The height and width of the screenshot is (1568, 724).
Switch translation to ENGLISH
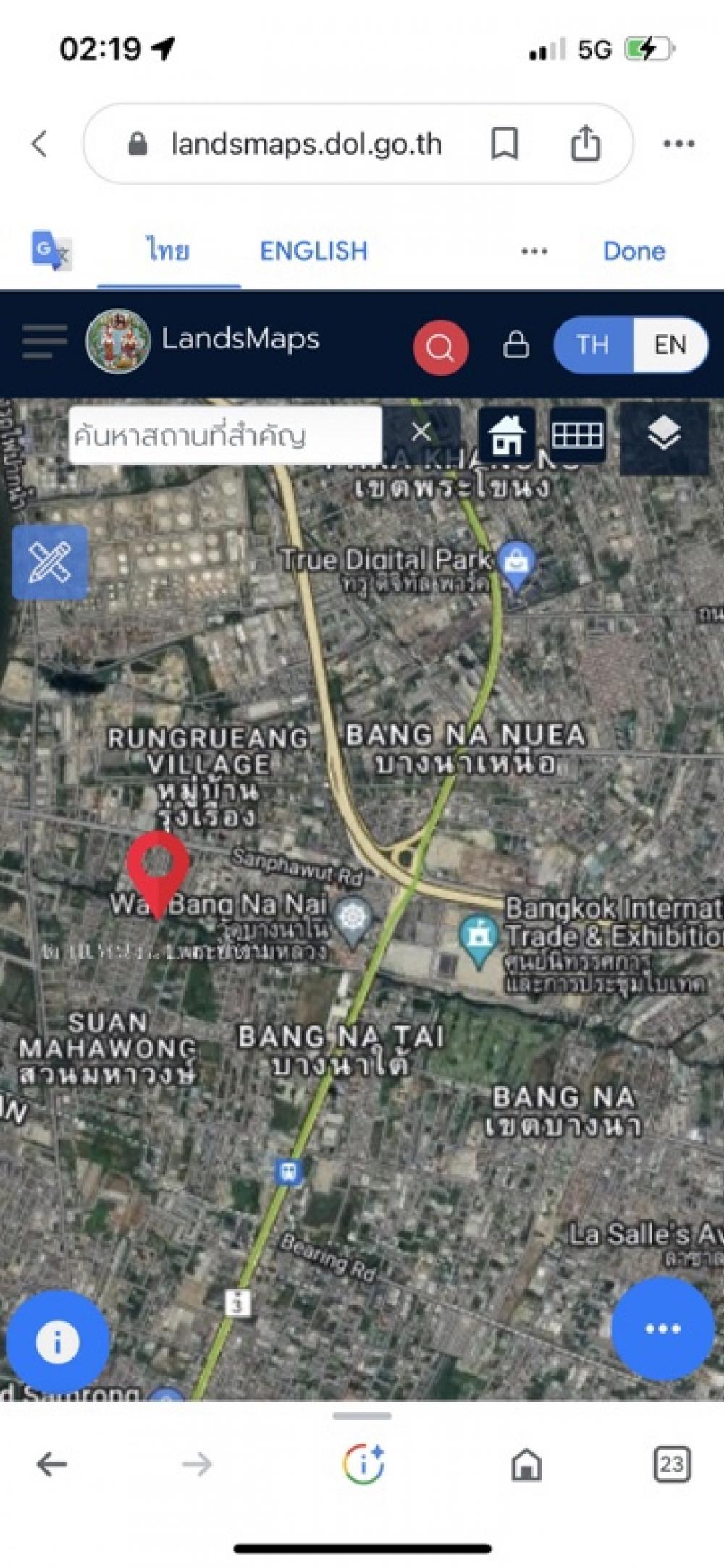pyautogui.click(x=313, y=251)
